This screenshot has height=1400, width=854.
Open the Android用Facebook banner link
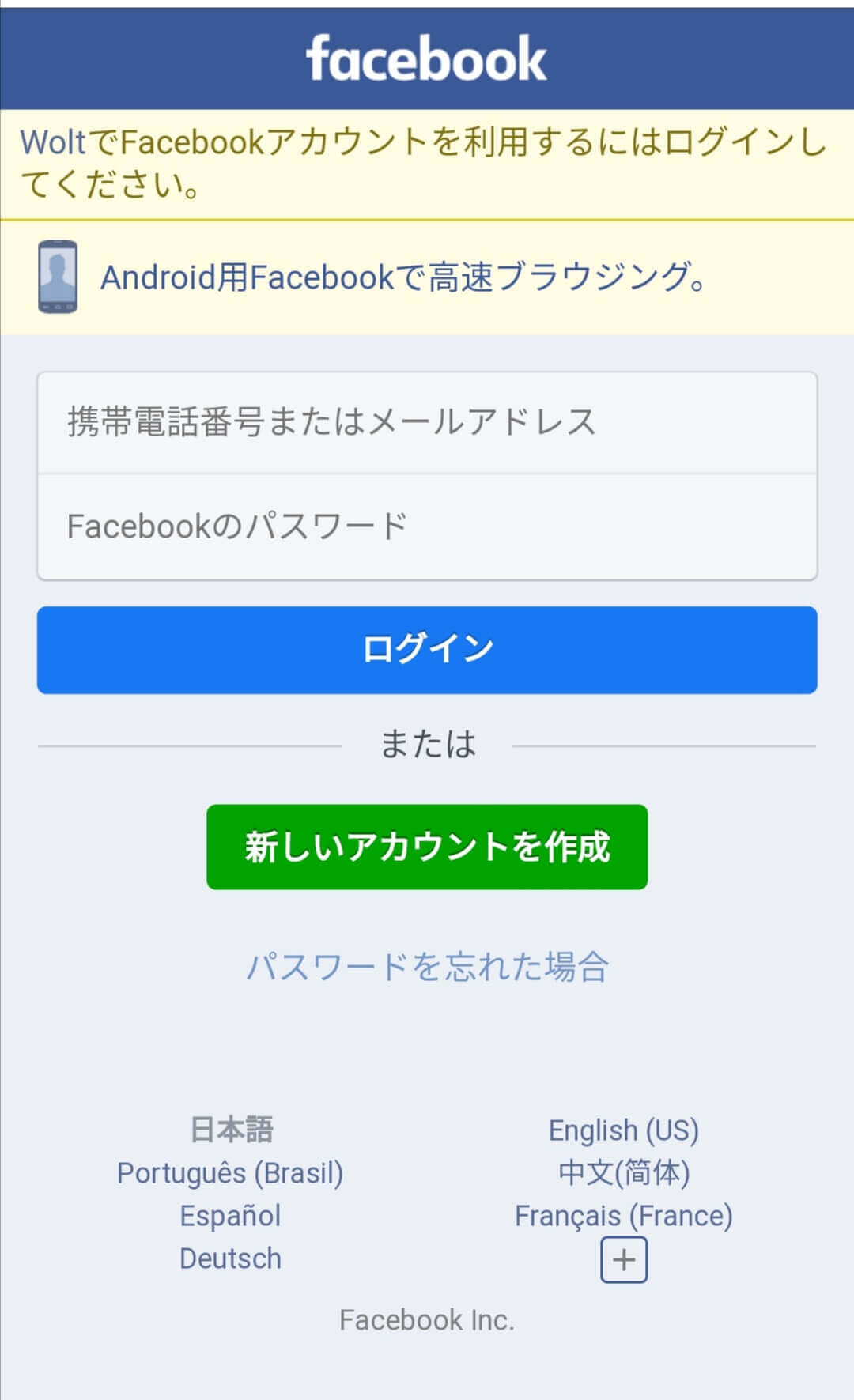pos(403,277)
